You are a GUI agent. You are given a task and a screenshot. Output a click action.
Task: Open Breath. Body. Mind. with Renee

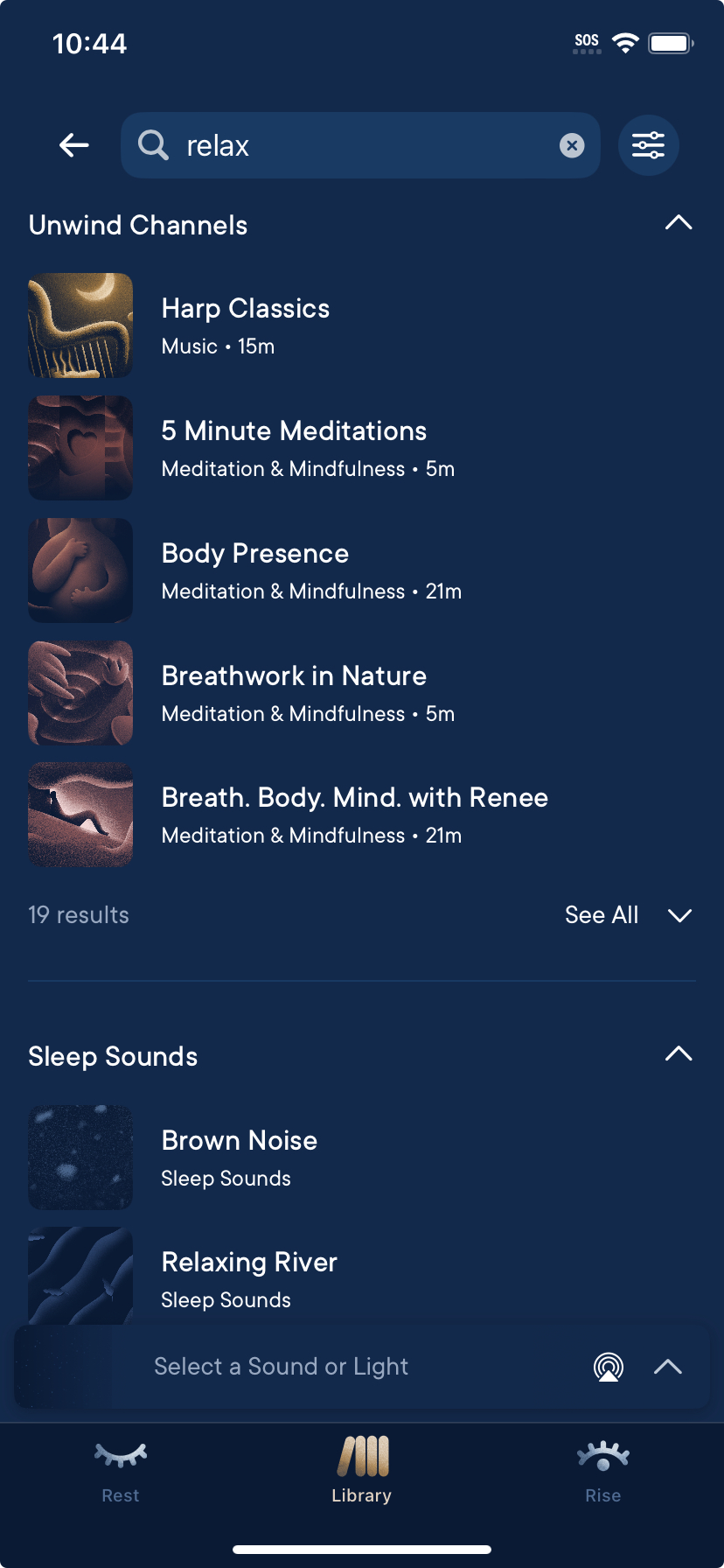pyautogui.click(x=354, y=815)
